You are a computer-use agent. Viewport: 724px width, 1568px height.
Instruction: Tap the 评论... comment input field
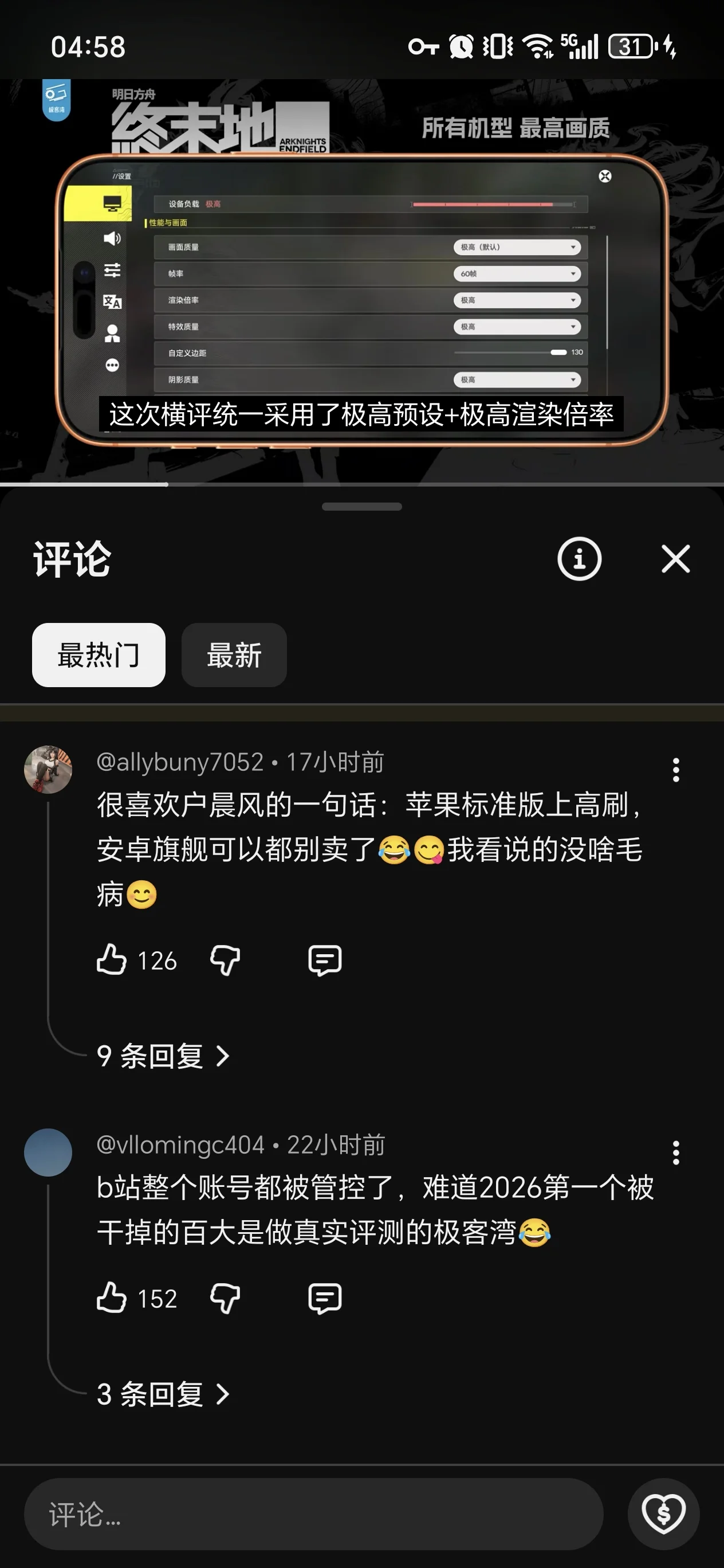coord(313,1514)
